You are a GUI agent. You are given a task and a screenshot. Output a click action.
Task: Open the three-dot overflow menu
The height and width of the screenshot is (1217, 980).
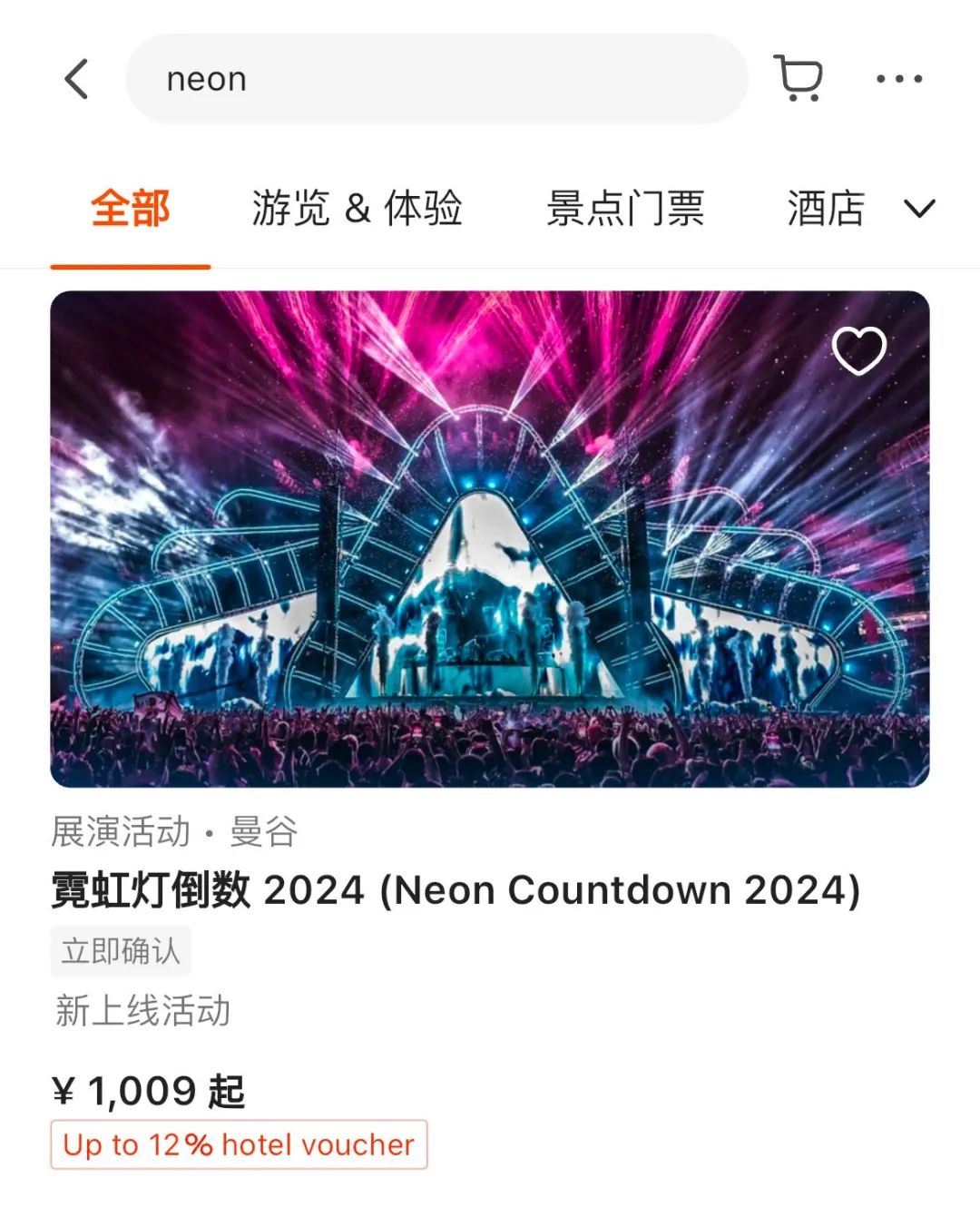pos(898,79)
